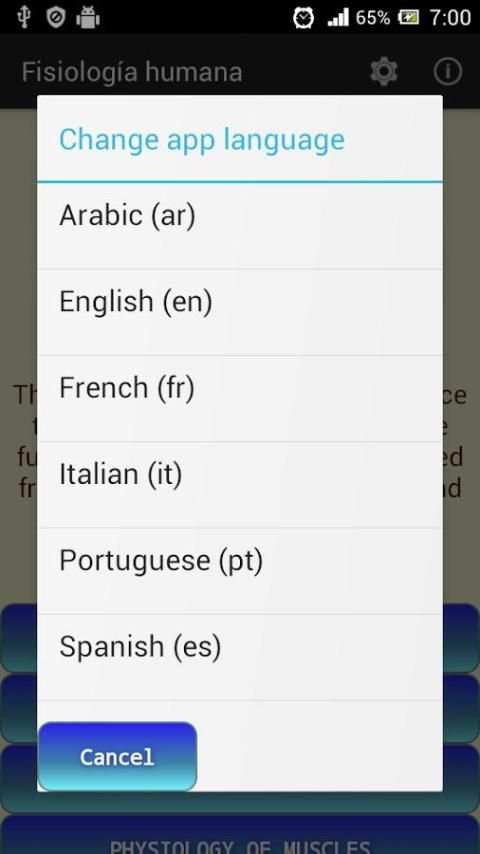Select the Italian (it) option

pyautogui.click(x=240, y=485)
